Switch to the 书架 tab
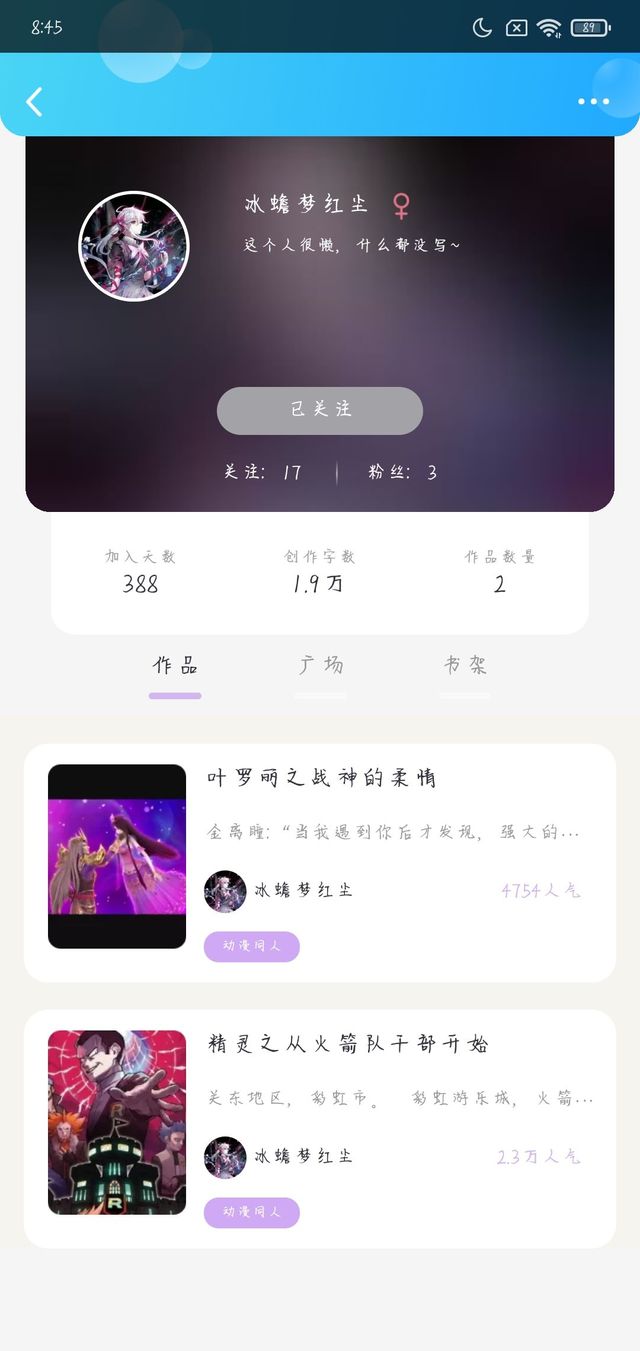640x1351 pixels. coord(465,666)
